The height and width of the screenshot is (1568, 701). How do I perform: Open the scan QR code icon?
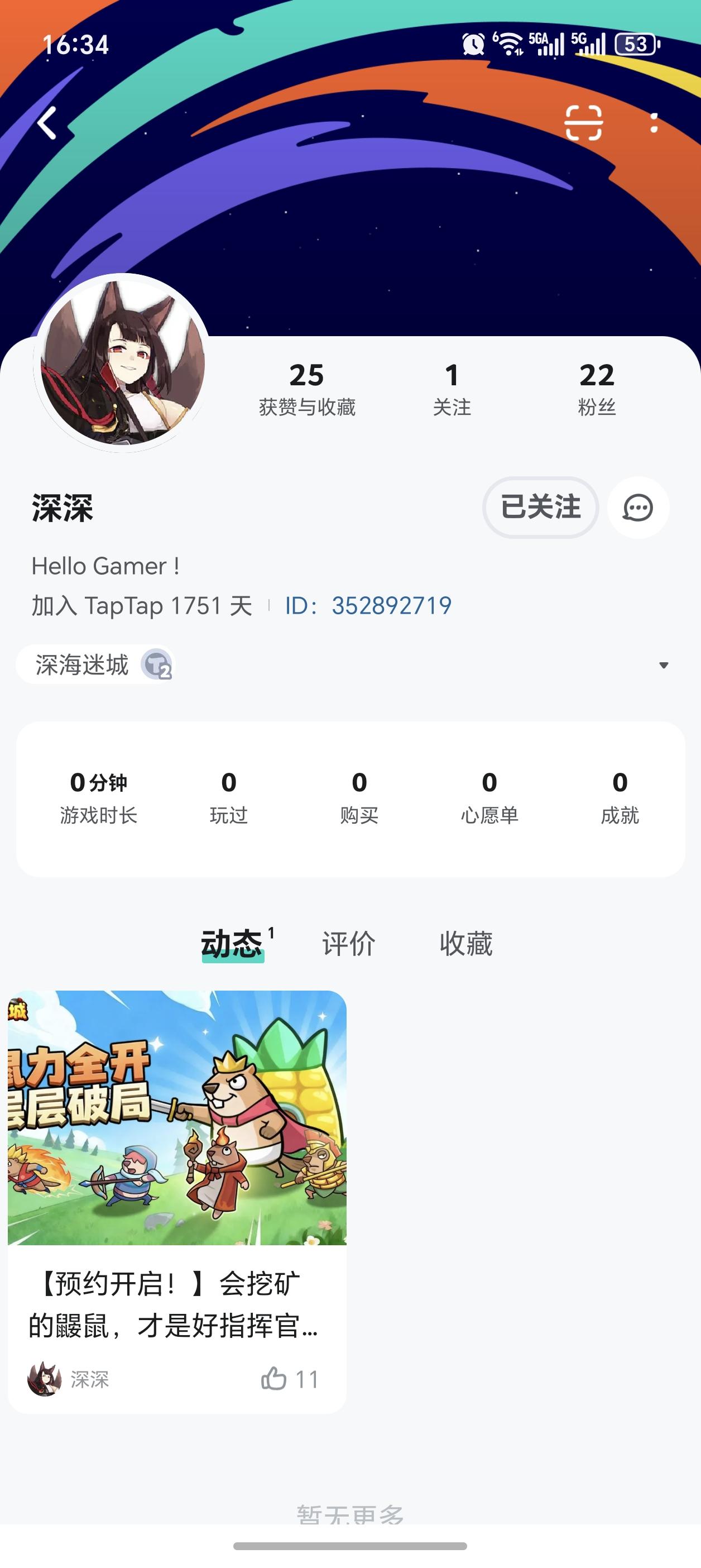point(584,123)
